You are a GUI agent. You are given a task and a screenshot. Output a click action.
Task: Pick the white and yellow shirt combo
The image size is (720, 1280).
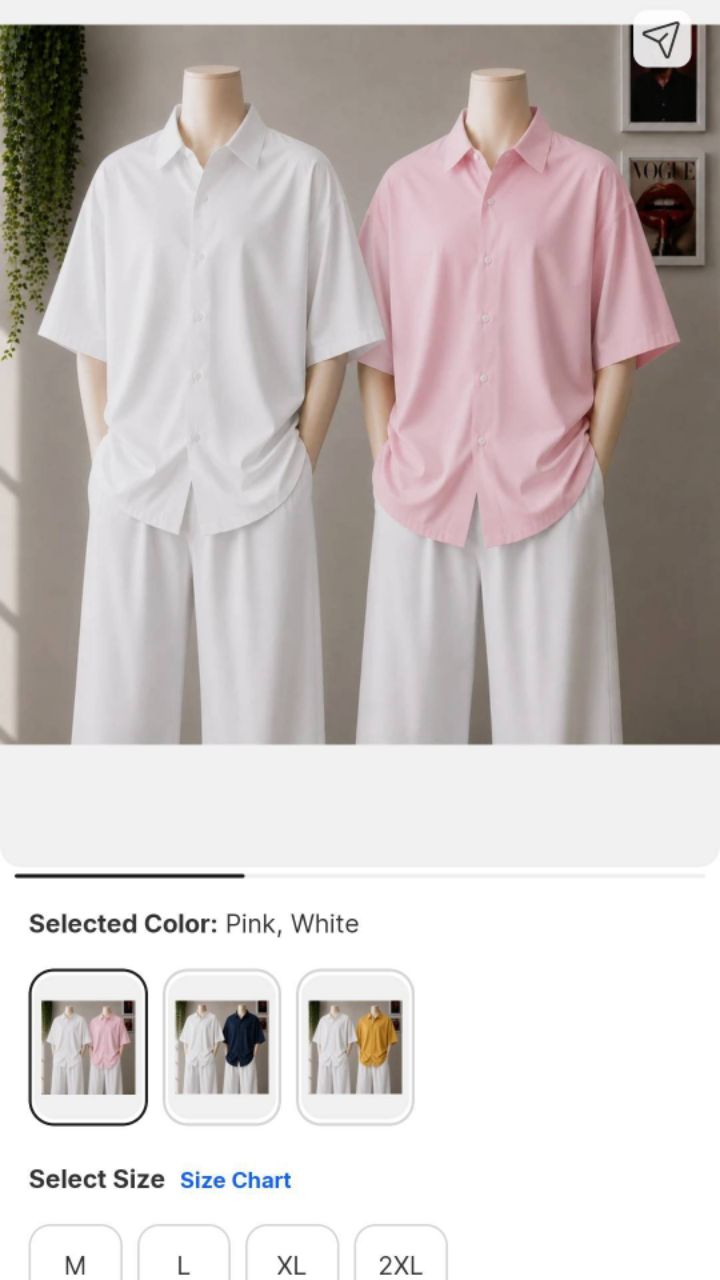pos(355,1047)
